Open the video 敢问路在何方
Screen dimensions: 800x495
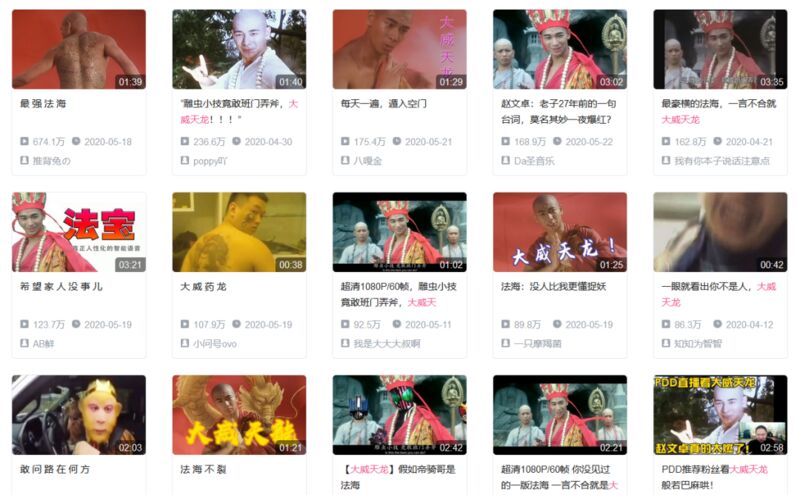pos(78,415)
